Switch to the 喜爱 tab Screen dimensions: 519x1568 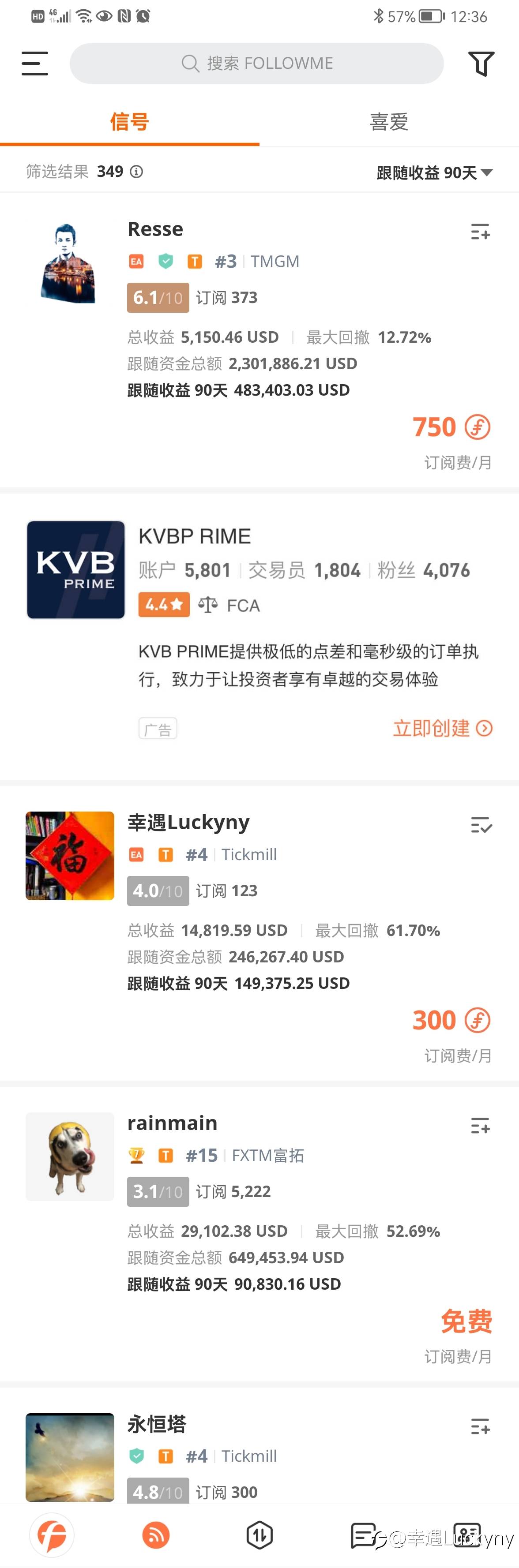pos(389,122)
